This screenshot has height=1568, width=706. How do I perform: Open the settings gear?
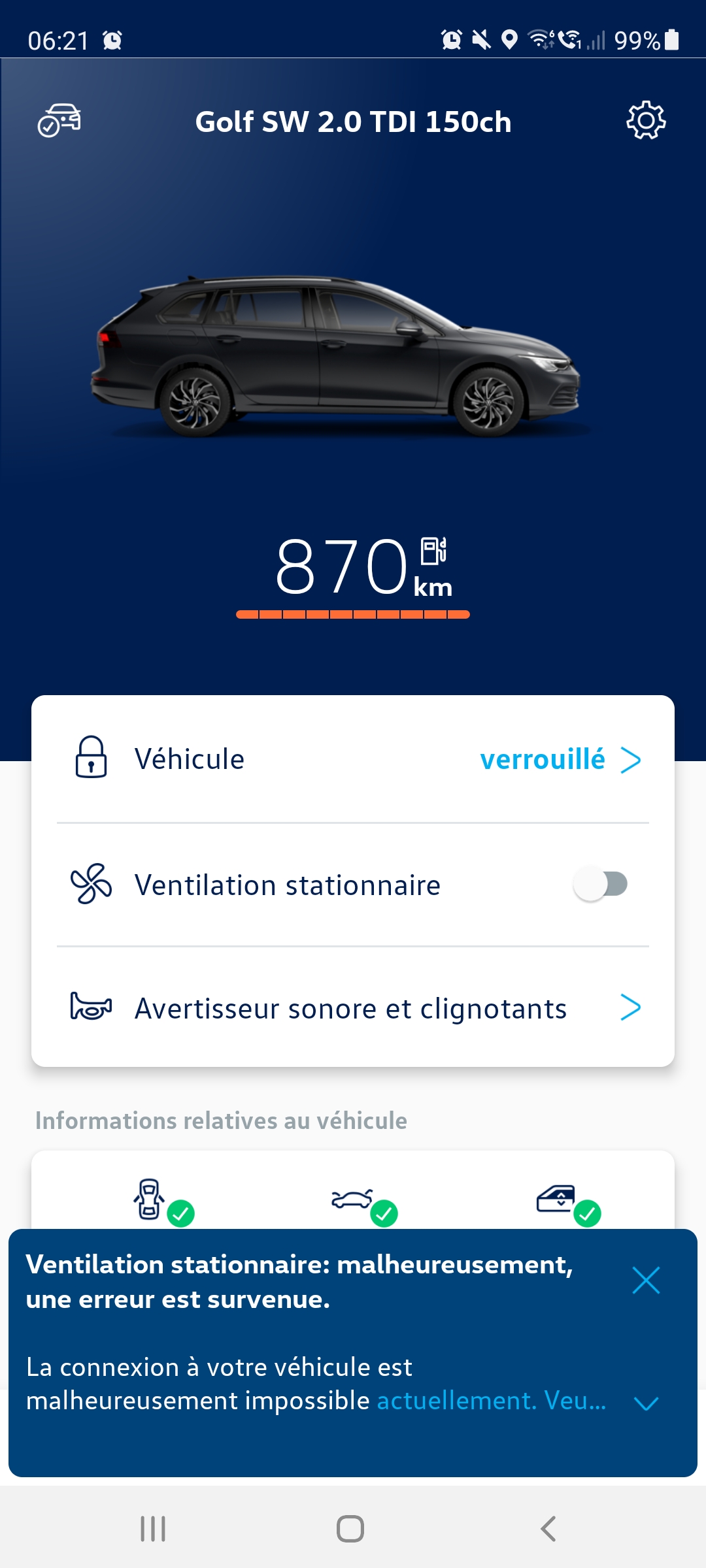[x=646, y=120]
